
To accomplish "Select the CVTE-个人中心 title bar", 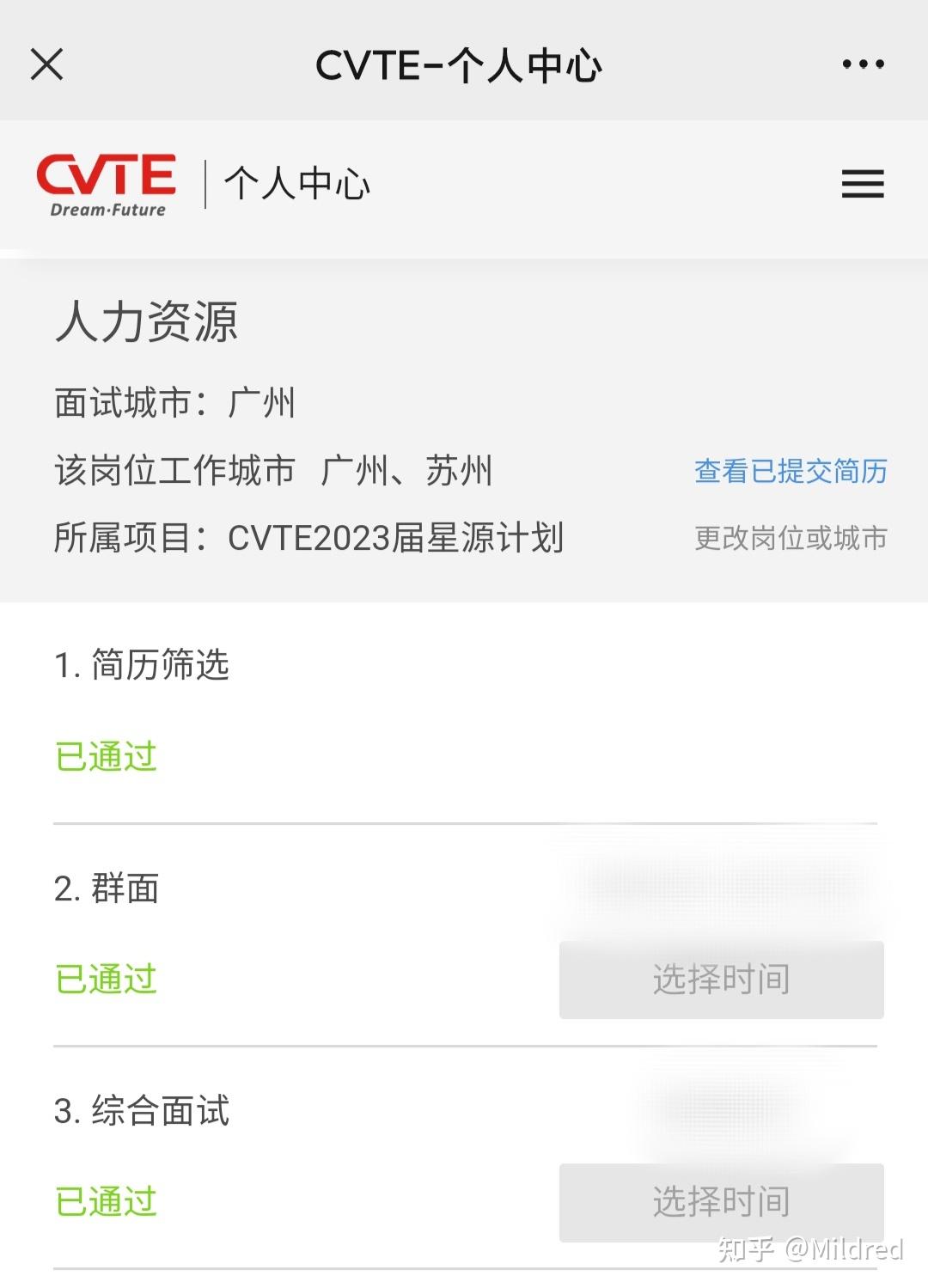I will (462, 64).
